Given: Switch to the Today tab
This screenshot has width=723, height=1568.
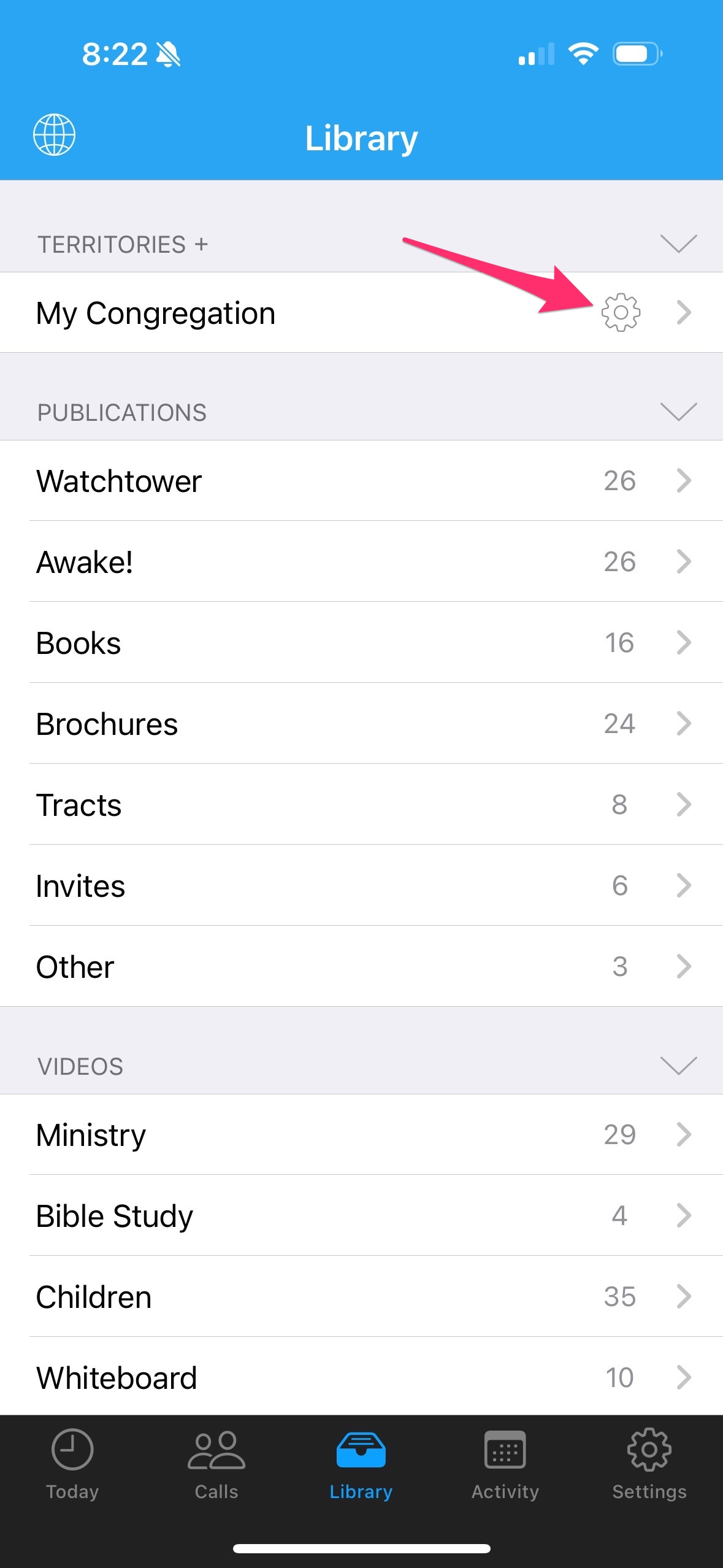Looking at the screenshot, I should pyautogui.click(x=72, y=1464).
